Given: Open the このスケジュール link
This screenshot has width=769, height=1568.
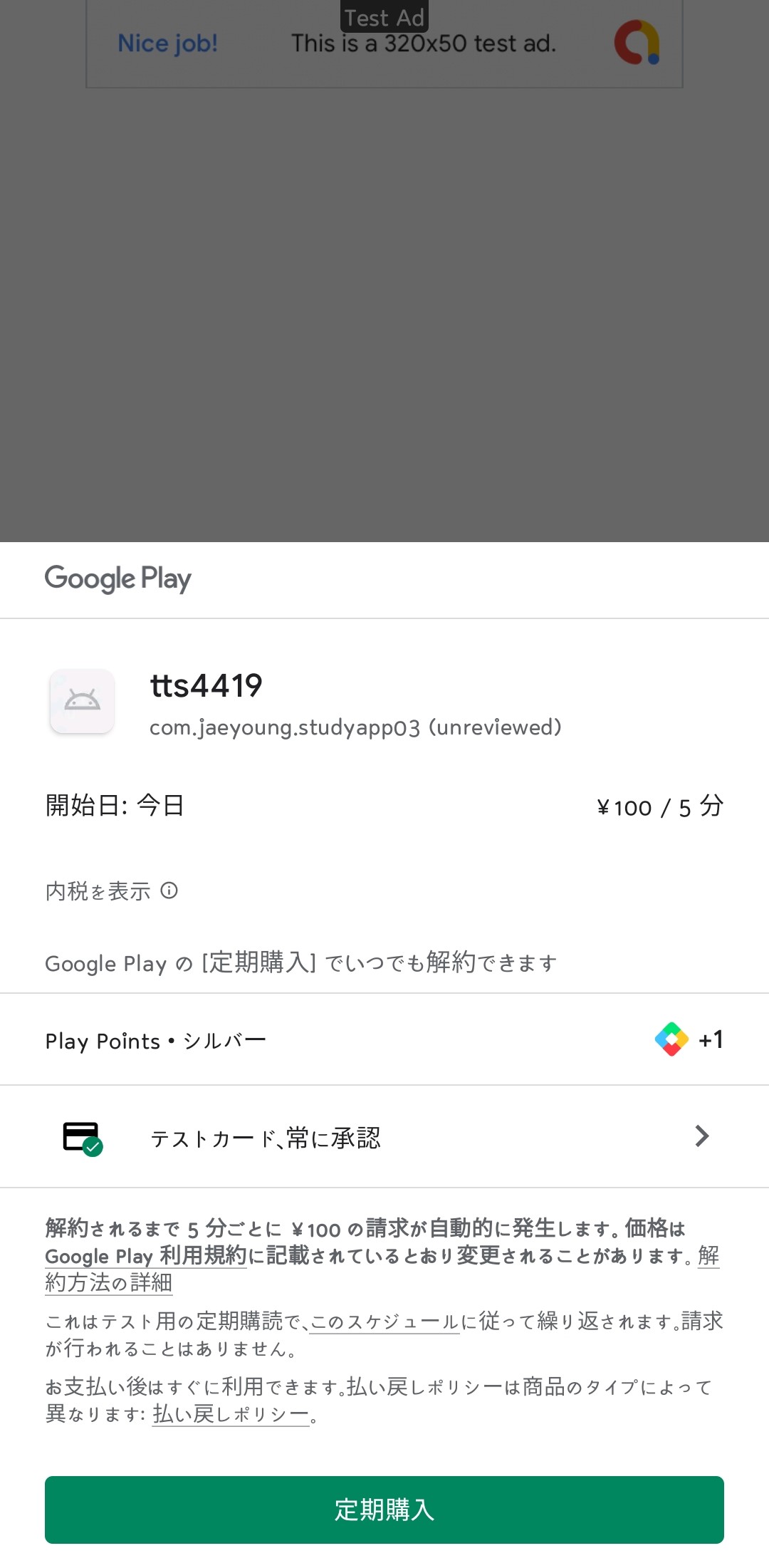Looking at the screenshot, I should [x=384, y=1322].
